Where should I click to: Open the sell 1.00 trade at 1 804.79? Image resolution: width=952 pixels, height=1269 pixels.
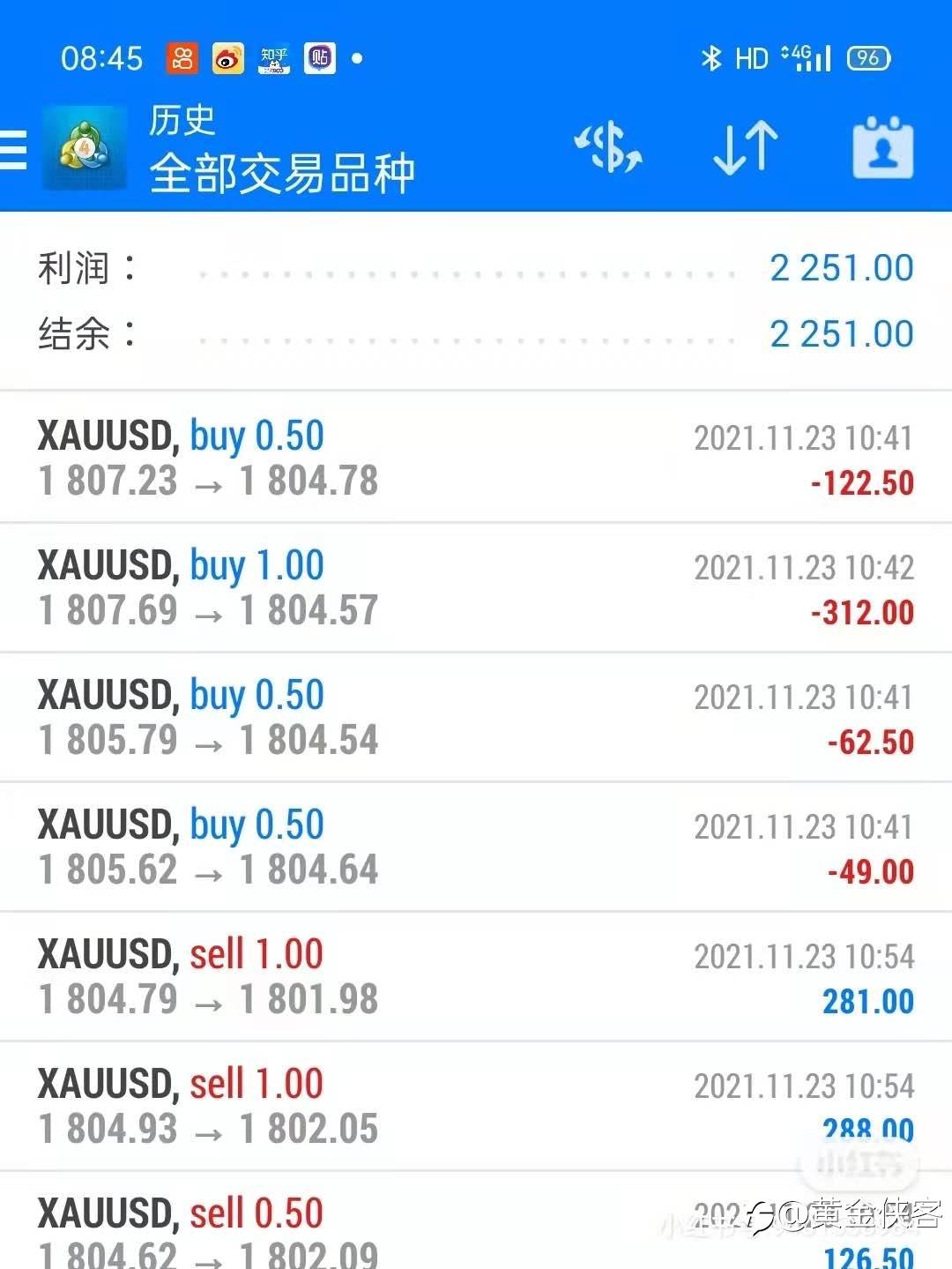[476, 976]
